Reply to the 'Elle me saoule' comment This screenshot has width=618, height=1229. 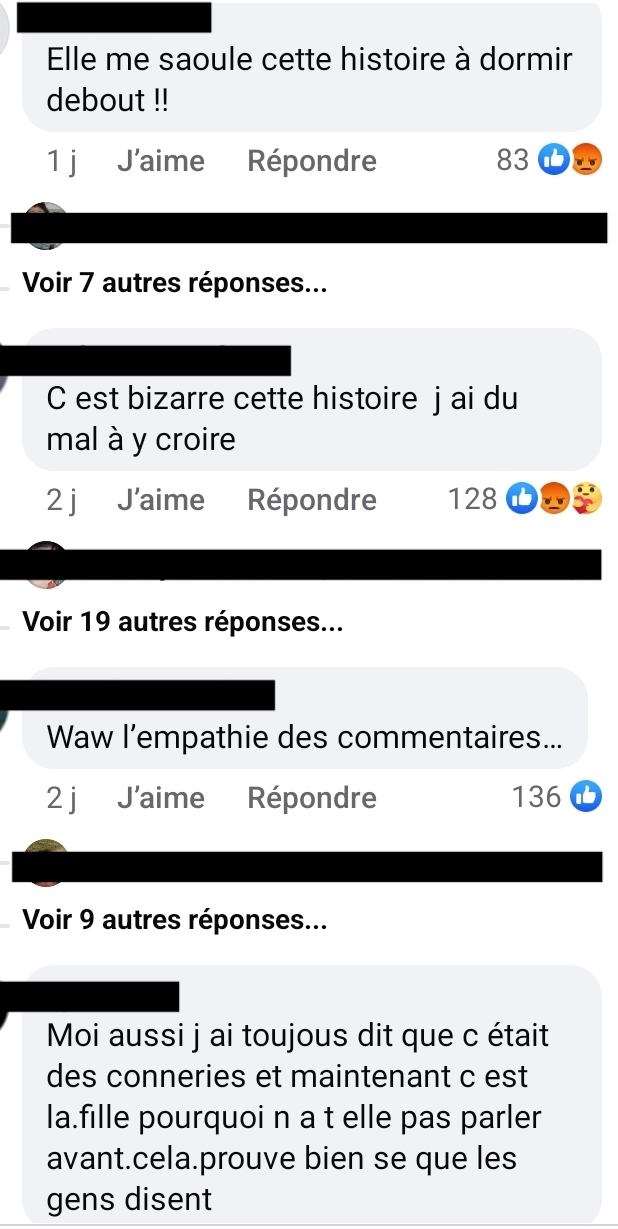click(312, 161)
